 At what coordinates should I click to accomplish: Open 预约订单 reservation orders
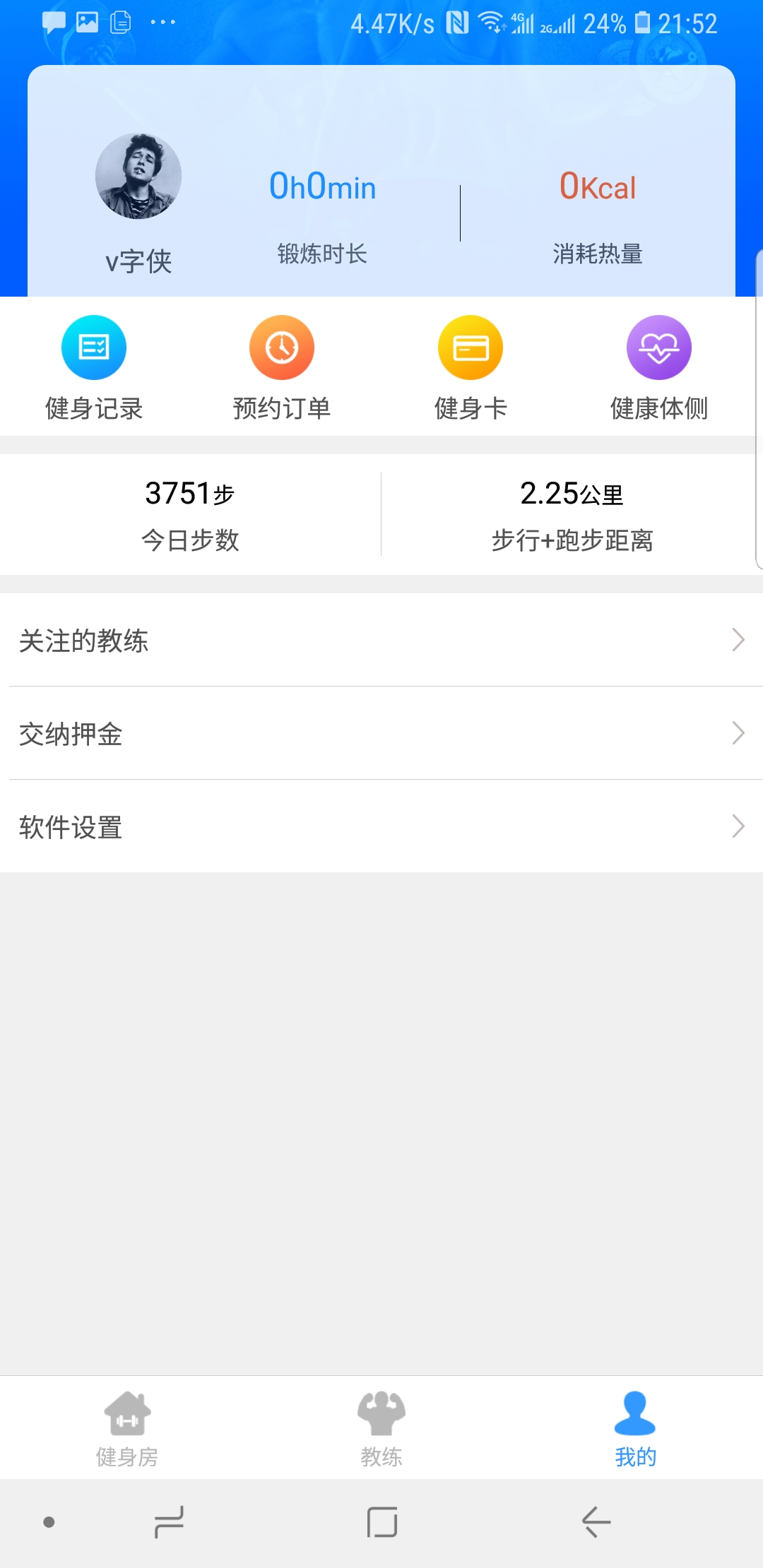click(x=282, y=369)
